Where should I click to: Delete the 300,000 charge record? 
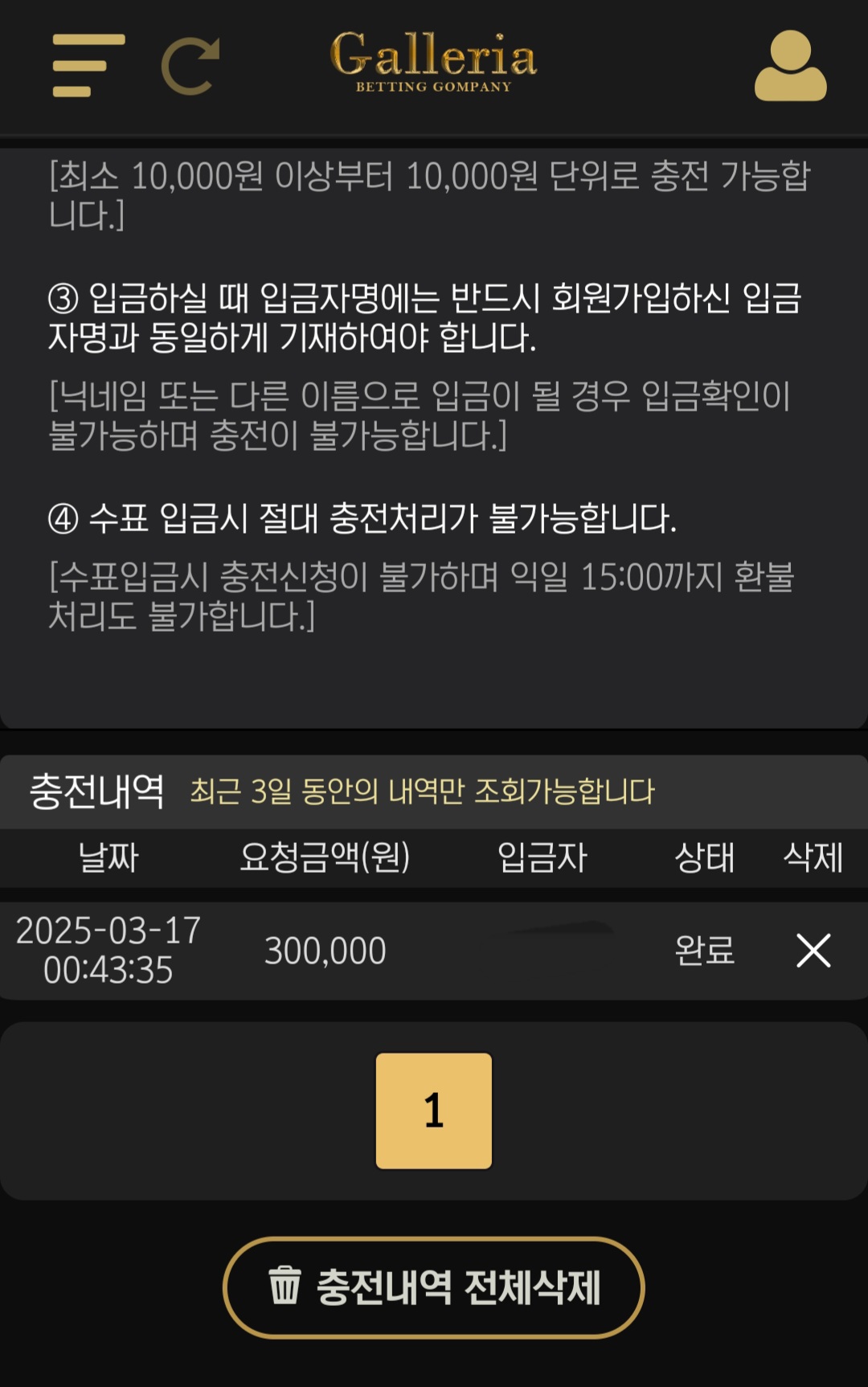813,951
